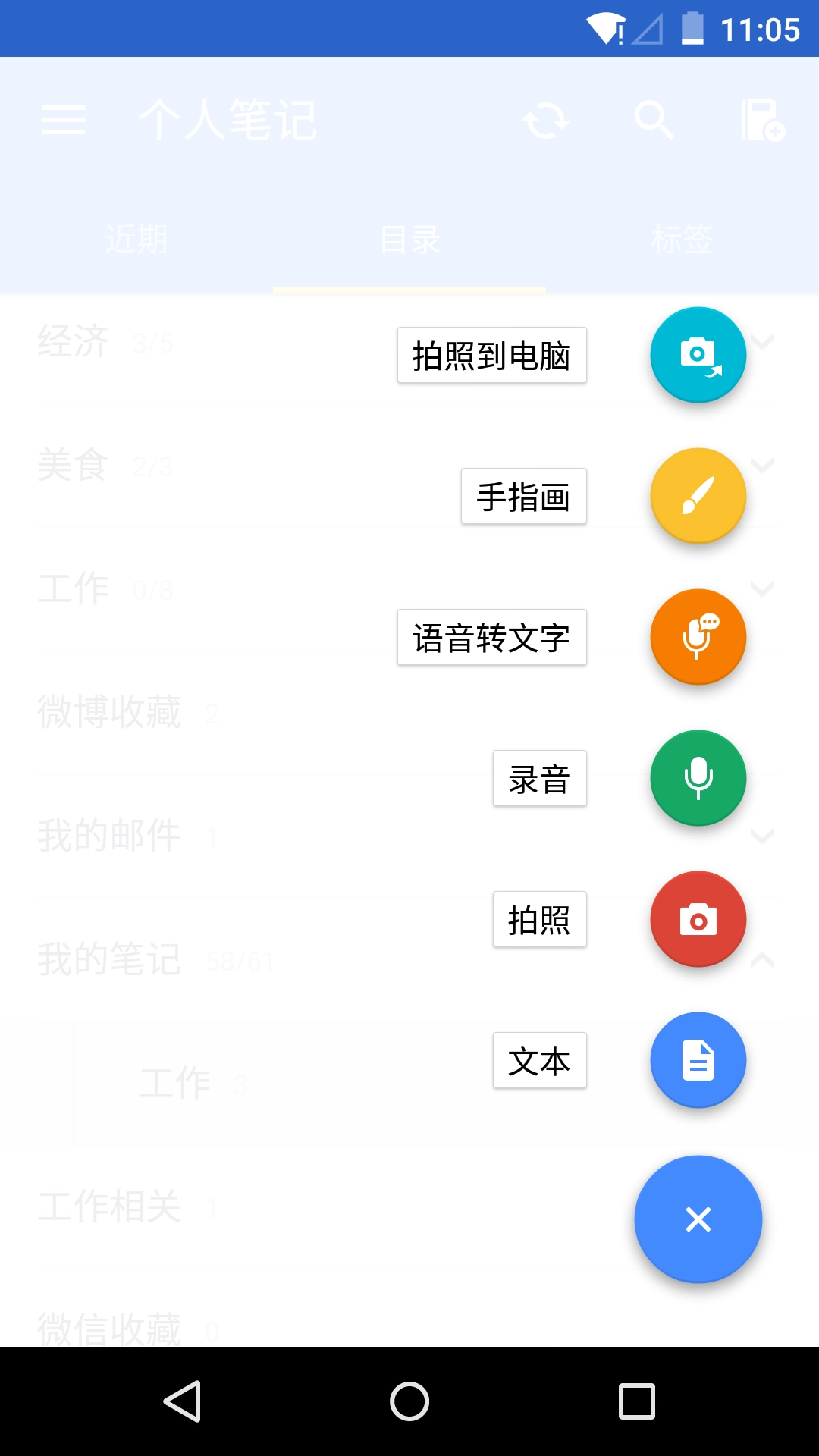Tap the green 录音 microphone icon
Image resolution: width=819 pixels, height=1456 pixels.
[698, 777]
